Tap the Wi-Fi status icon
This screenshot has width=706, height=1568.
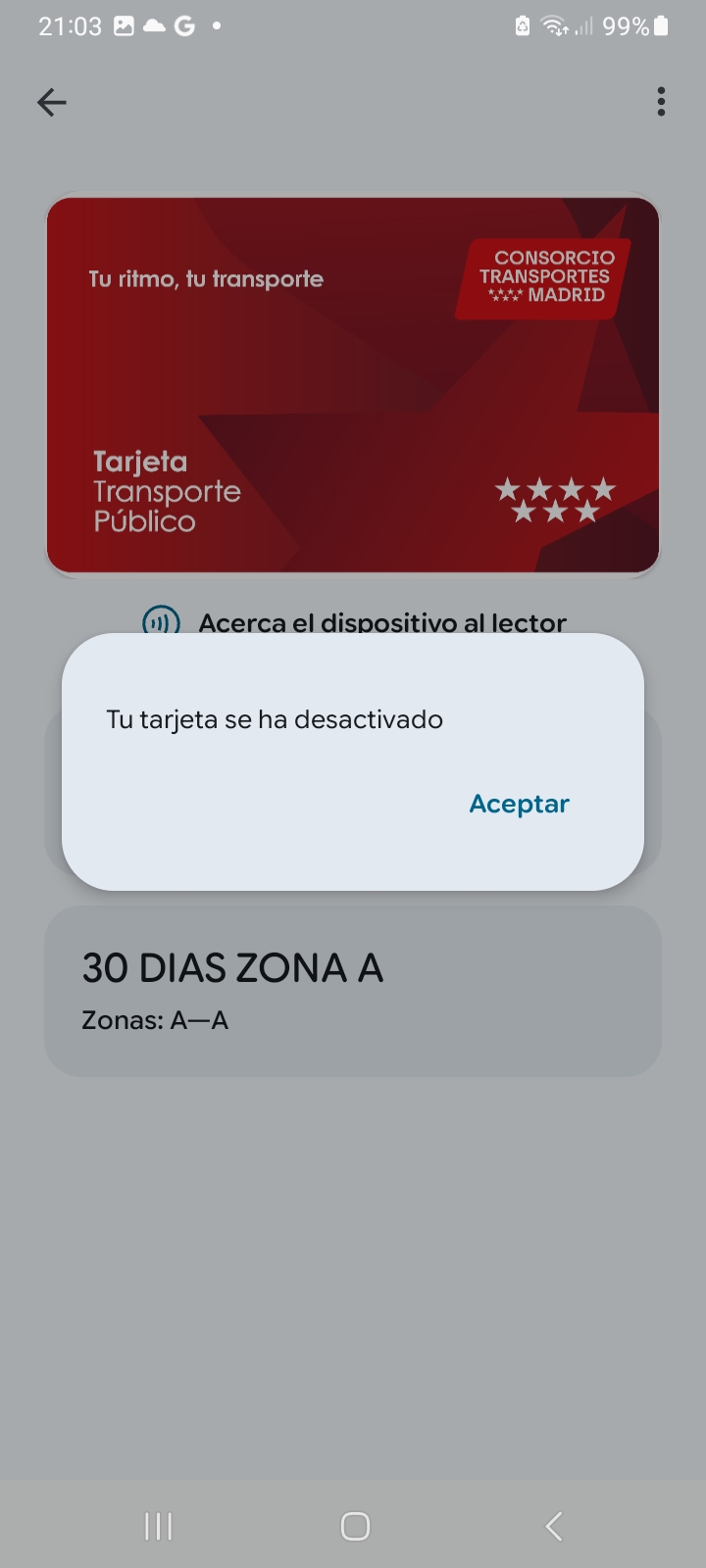(x=553, y=26)
